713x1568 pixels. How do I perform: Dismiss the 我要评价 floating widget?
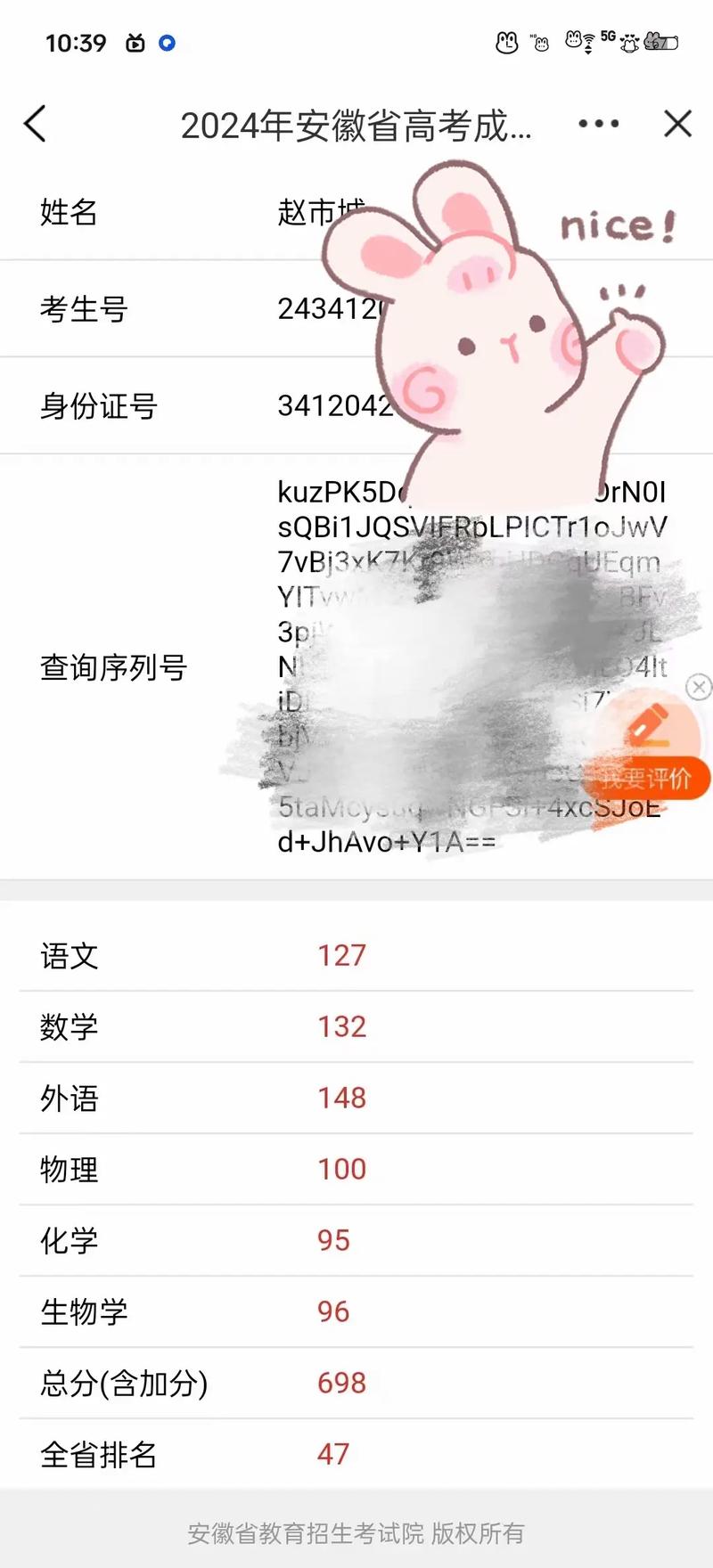click(x=699, y=687)
